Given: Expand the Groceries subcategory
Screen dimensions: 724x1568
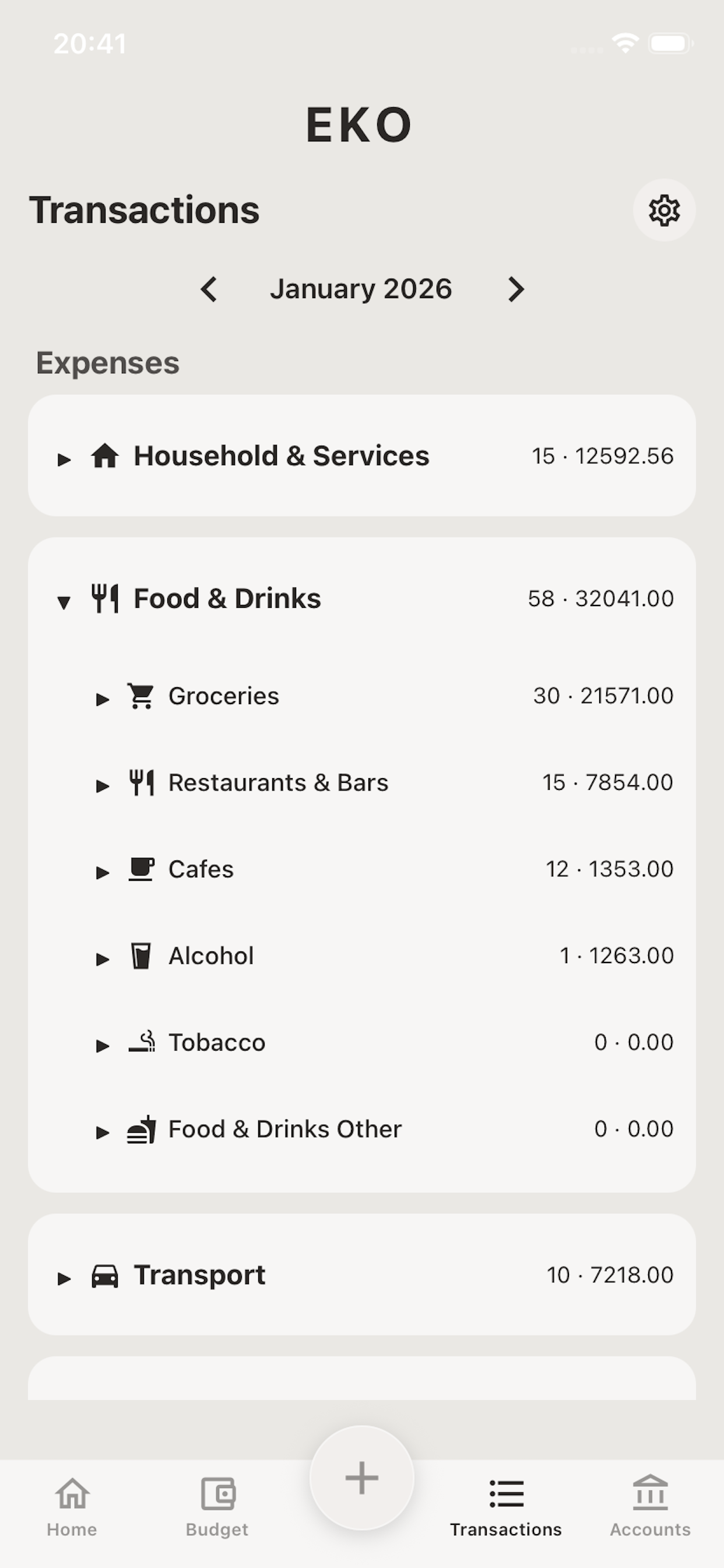Looking at the screenshot, I should coord(103,700).
